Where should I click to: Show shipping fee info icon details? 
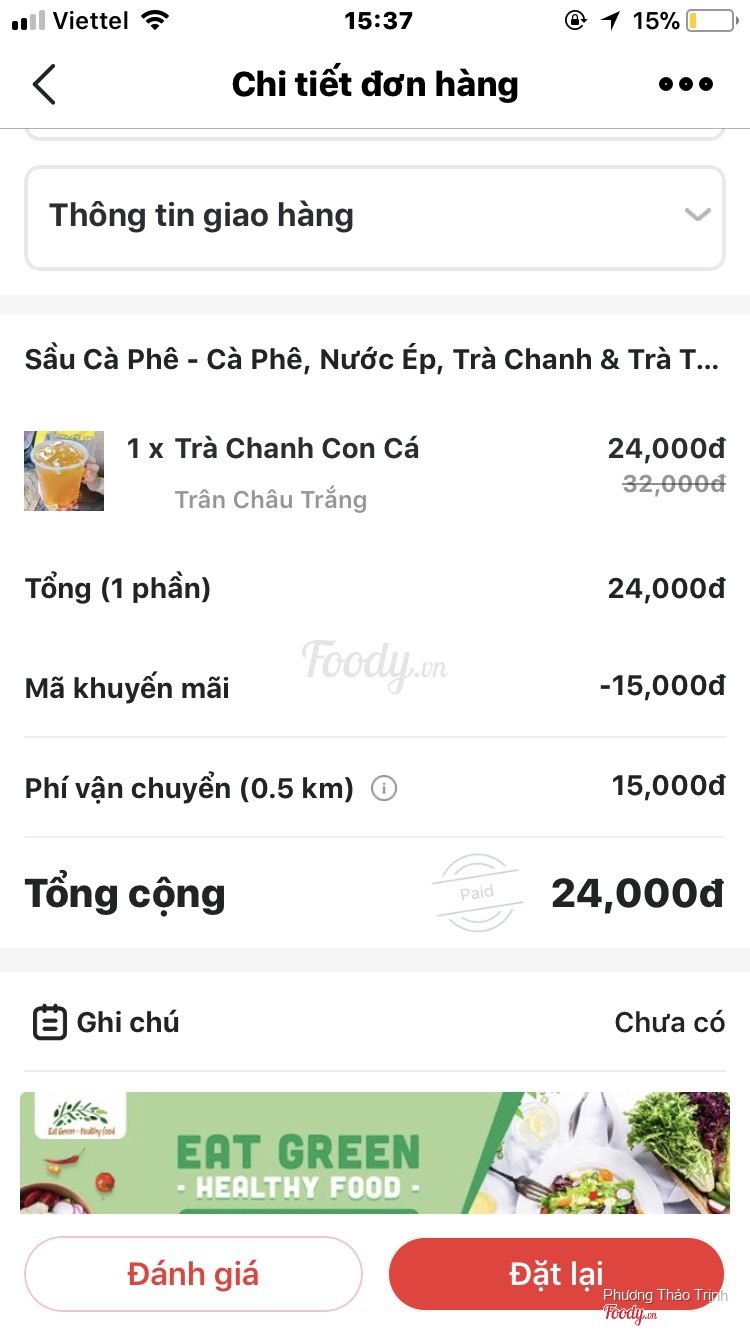coord(384,789)
